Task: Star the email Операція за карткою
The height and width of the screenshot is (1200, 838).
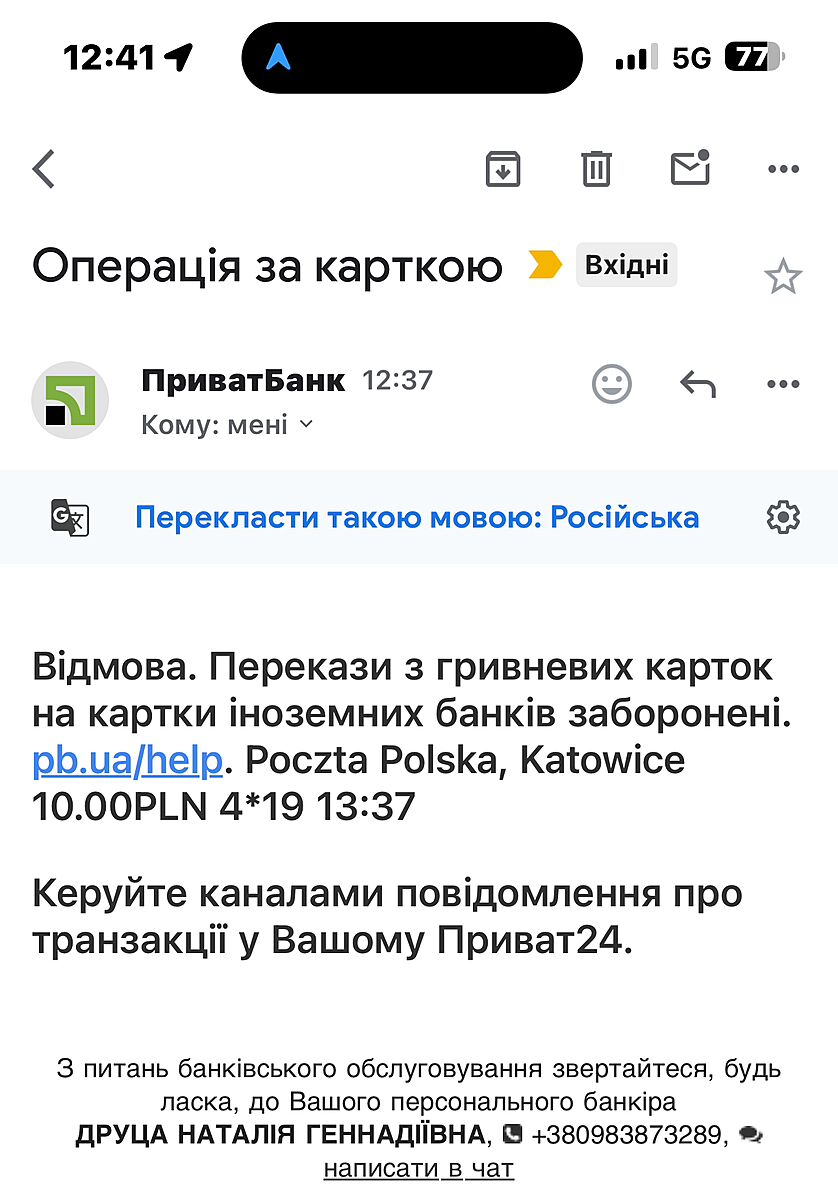Action: (x=782, y=277)
